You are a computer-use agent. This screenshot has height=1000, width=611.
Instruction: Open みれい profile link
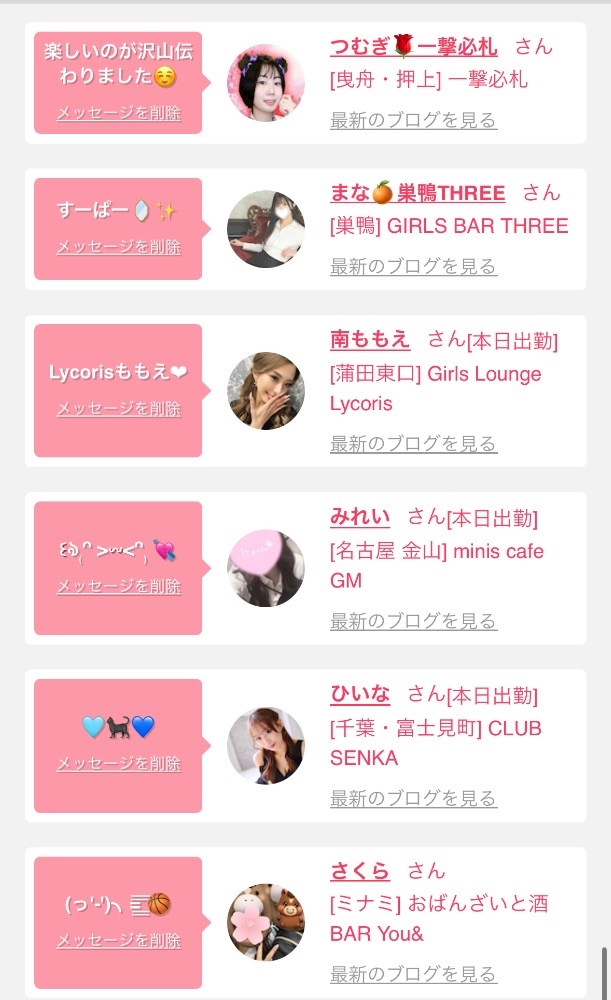[x=360, y=517]
